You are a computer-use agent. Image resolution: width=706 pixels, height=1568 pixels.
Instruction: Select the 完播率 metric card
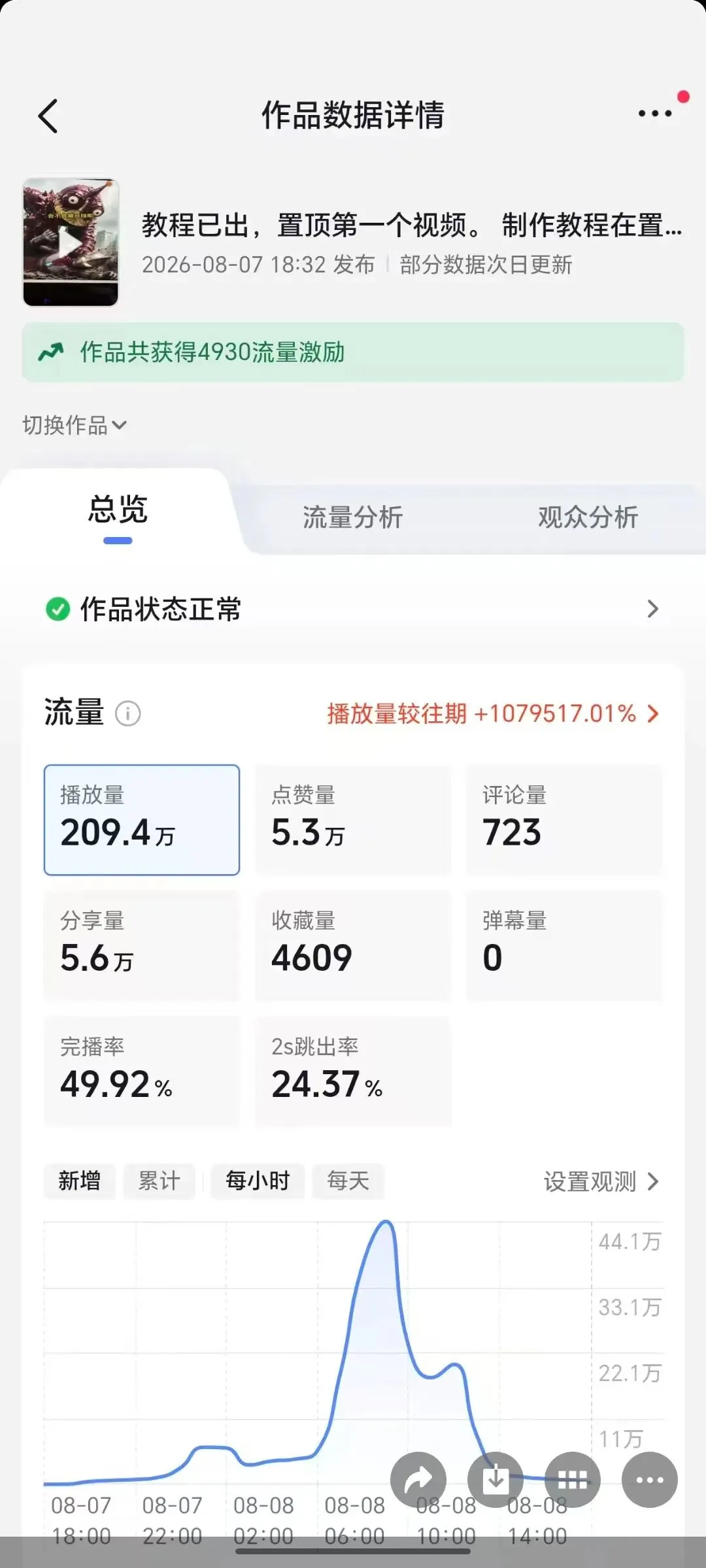142,1071
